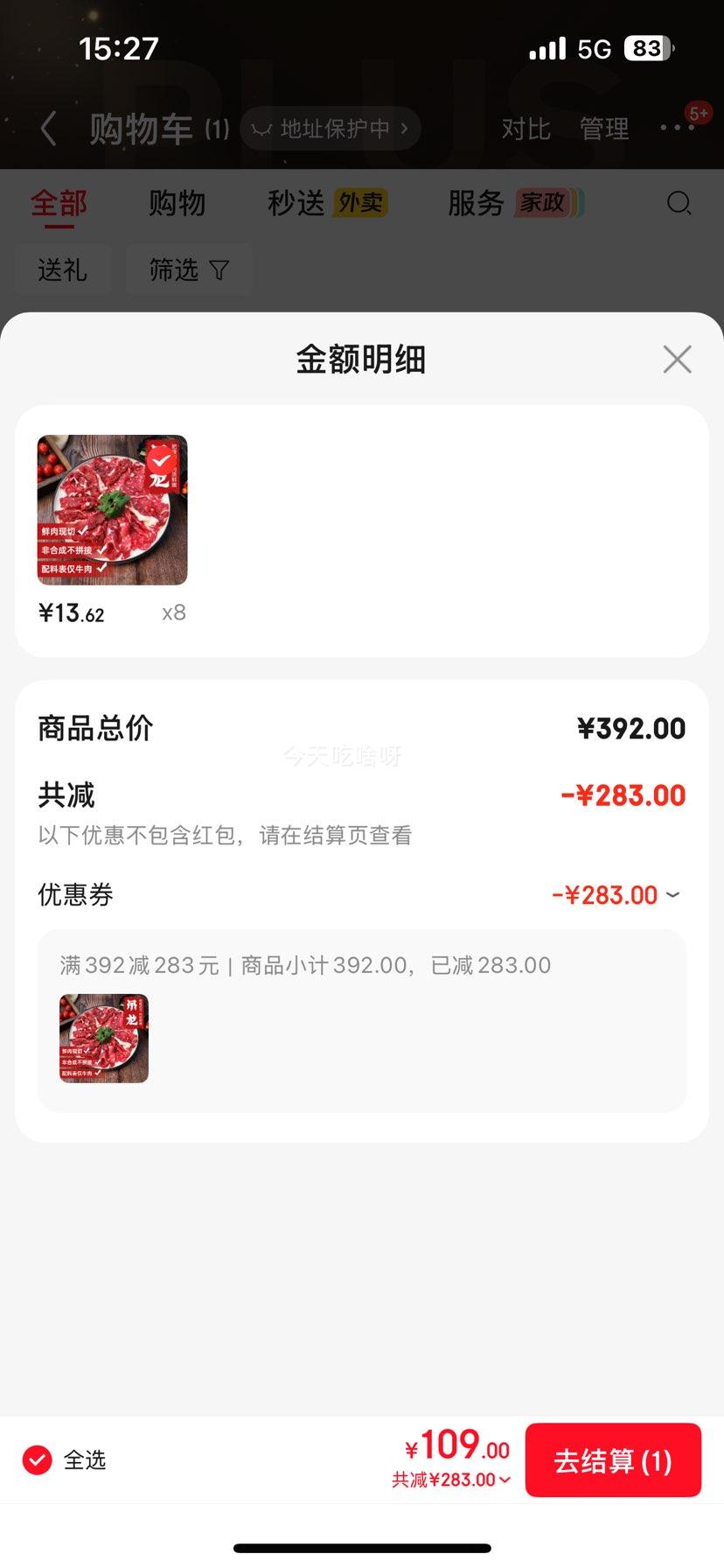This screenshot has height=1568, width=724.
Task: Tap the three-dots more menu with 5+ badge
Action: point(678,128)
